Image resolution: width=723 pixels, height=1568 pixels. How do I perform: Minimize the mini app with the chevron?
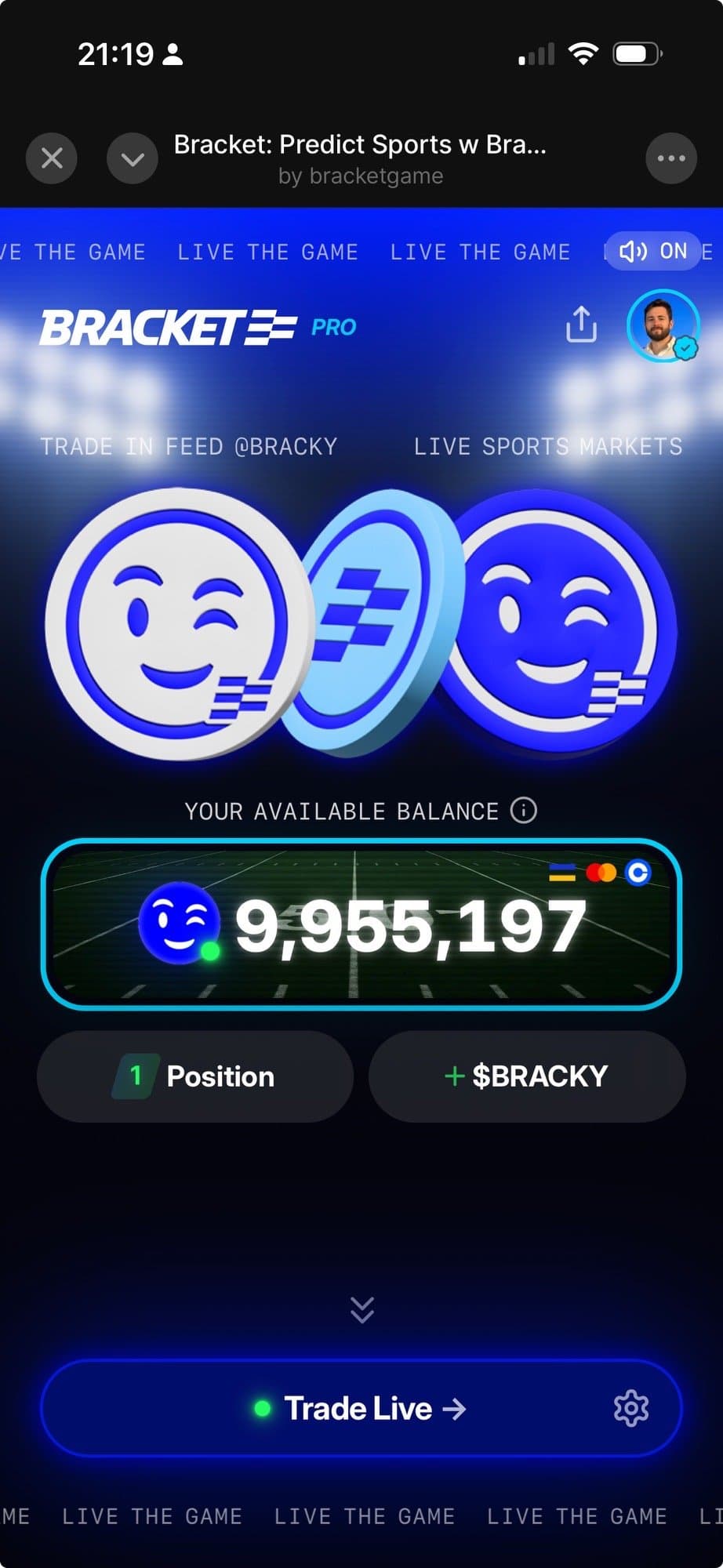coord(132,158)
